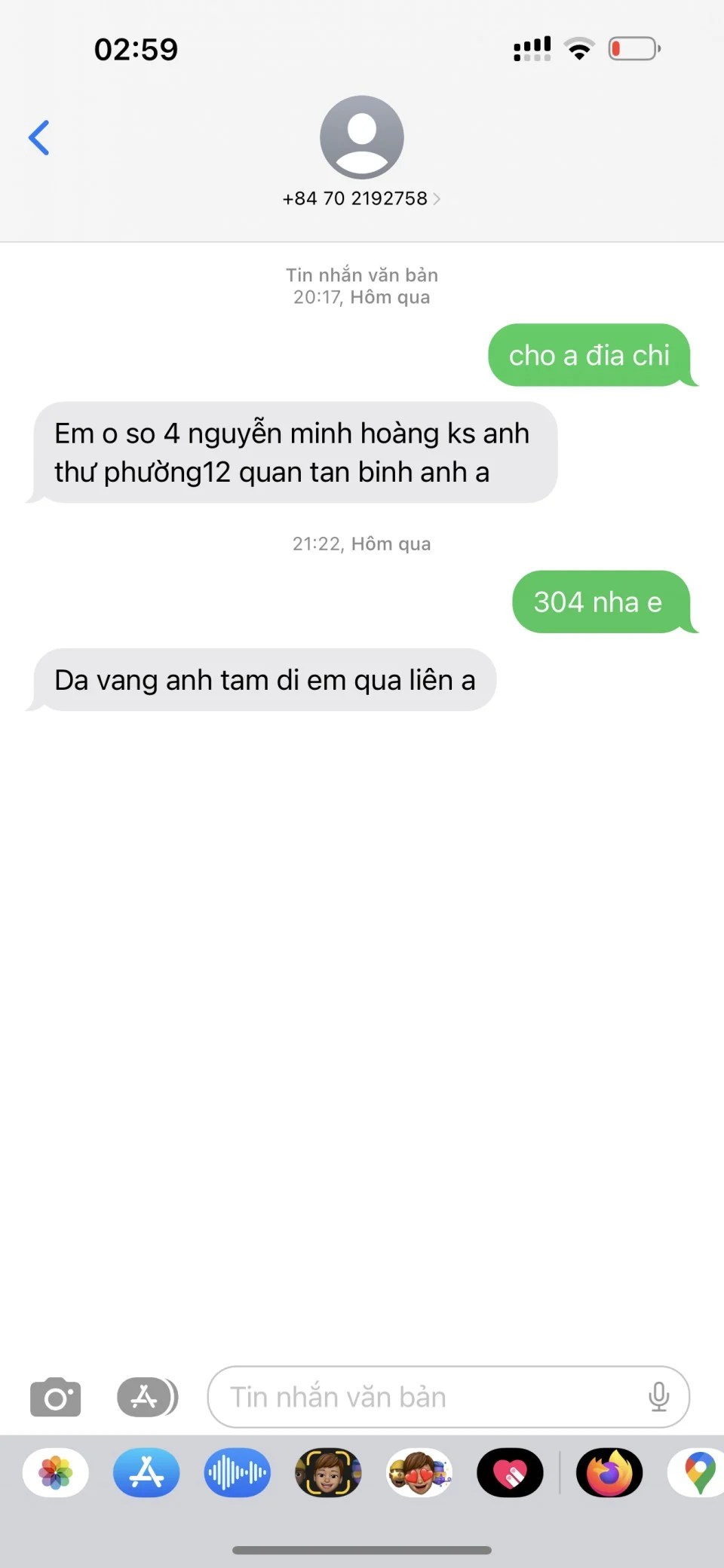Open the Firefox app in the app strip

pyautogui.click(x=609, y=1472)
